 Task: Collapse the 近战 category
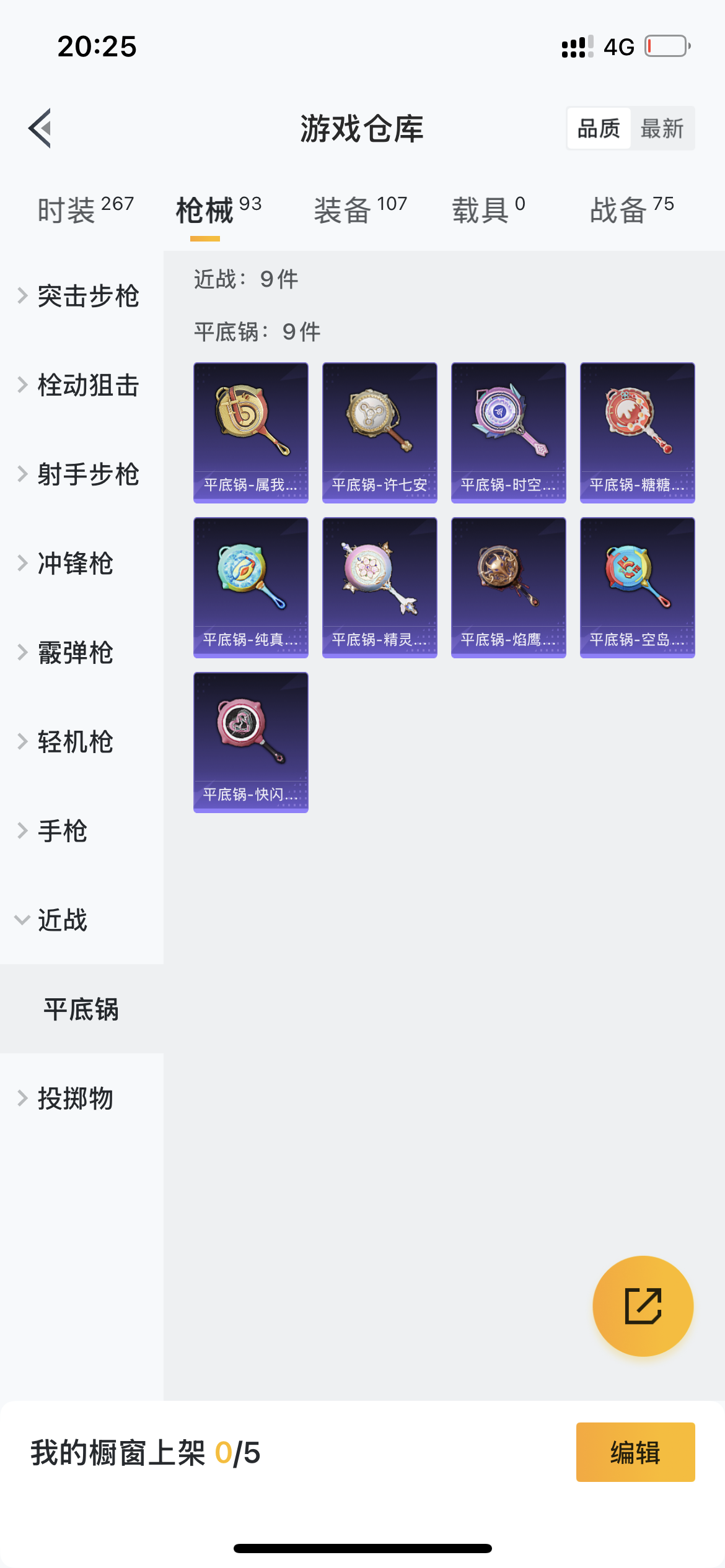tap(62, 920)
